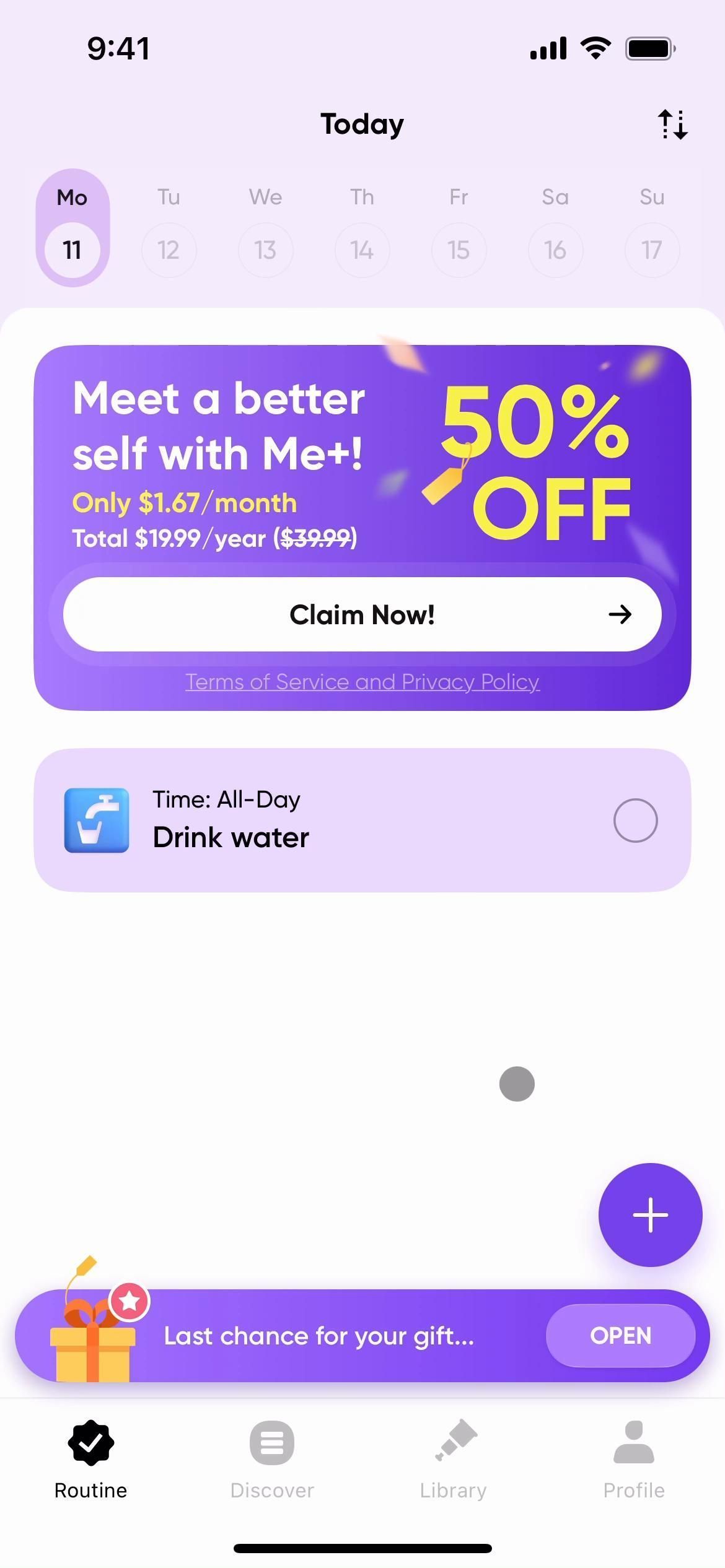Tap the Claim Now! button

click(362, 614)
